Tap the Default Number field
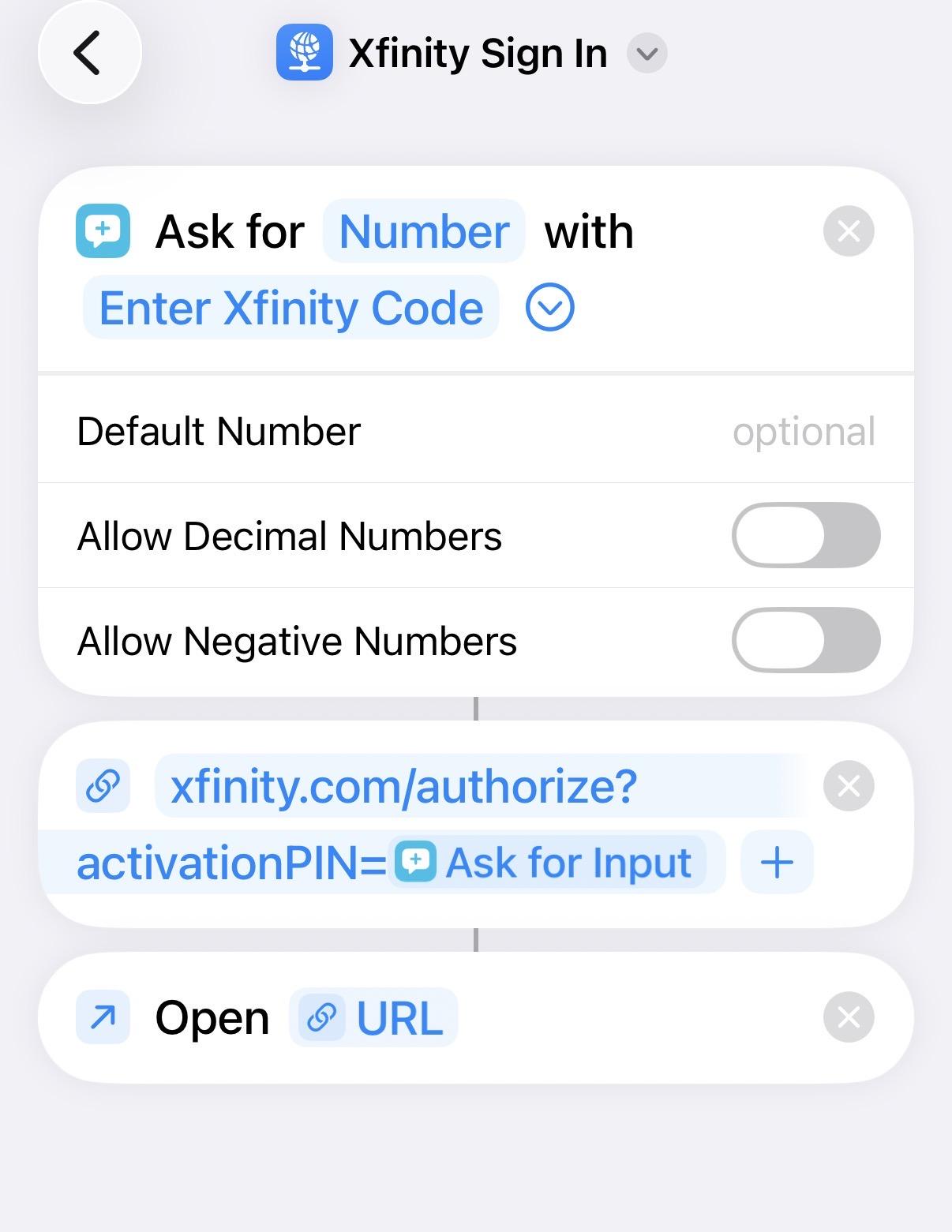Image resolution: width=952 pixels, height=1232 pixels. point(476,431)
